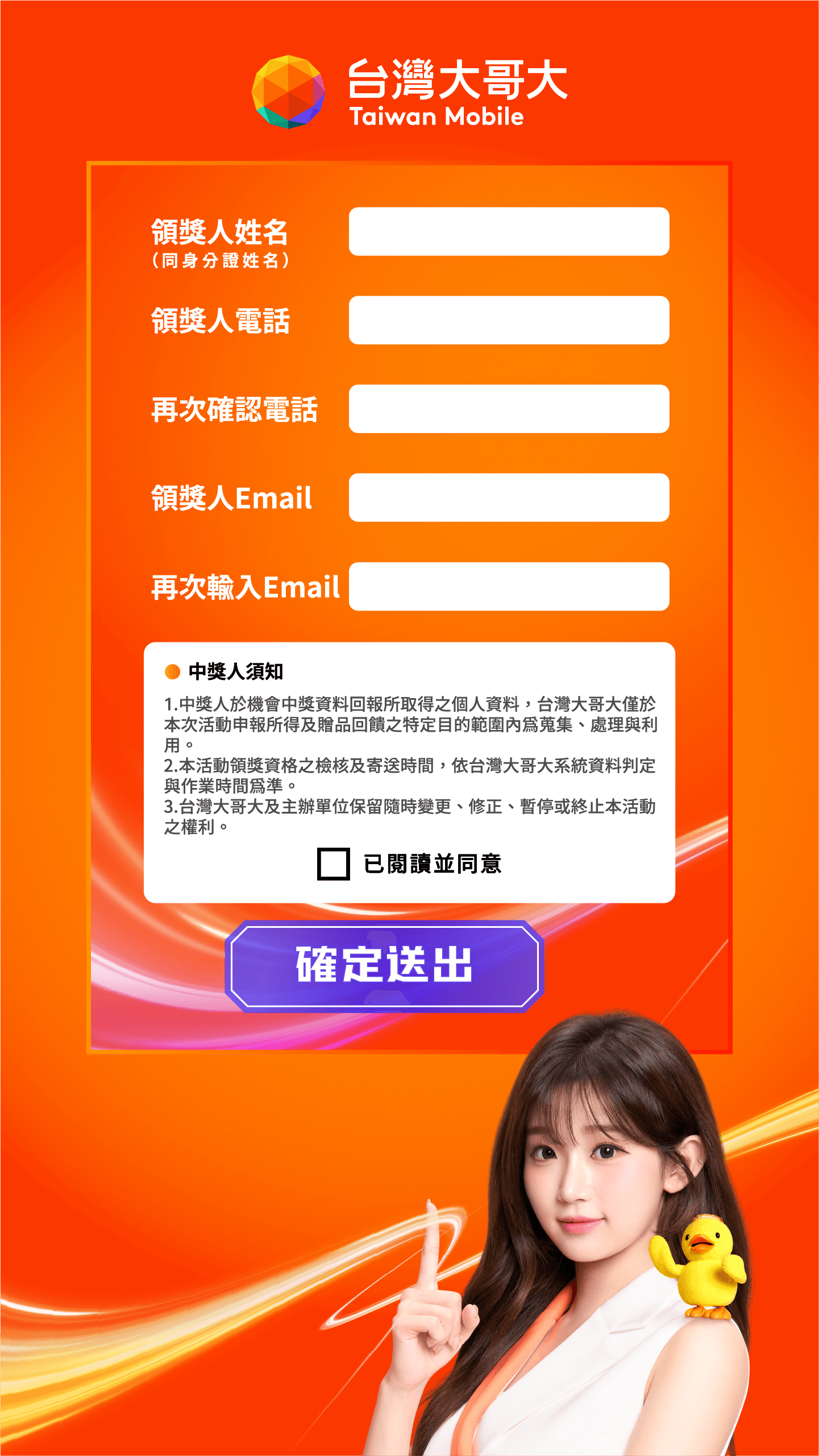The width and height of the screenshot is (819, 1456).
Task: Check the 已閱讀並同意 agreement box
Action: (333, 864)
